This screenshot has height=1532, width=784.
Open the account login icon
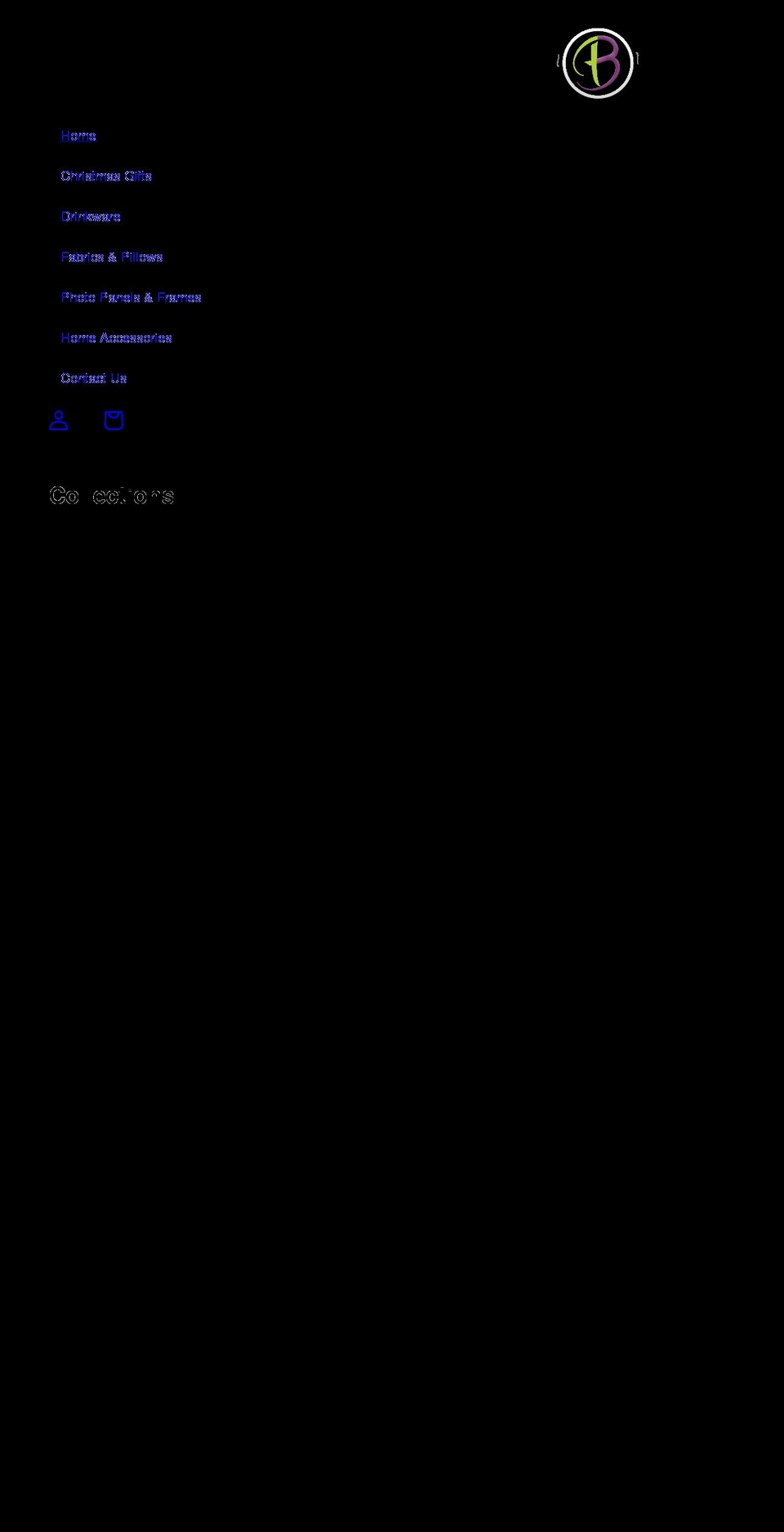[x=59, y=420]
